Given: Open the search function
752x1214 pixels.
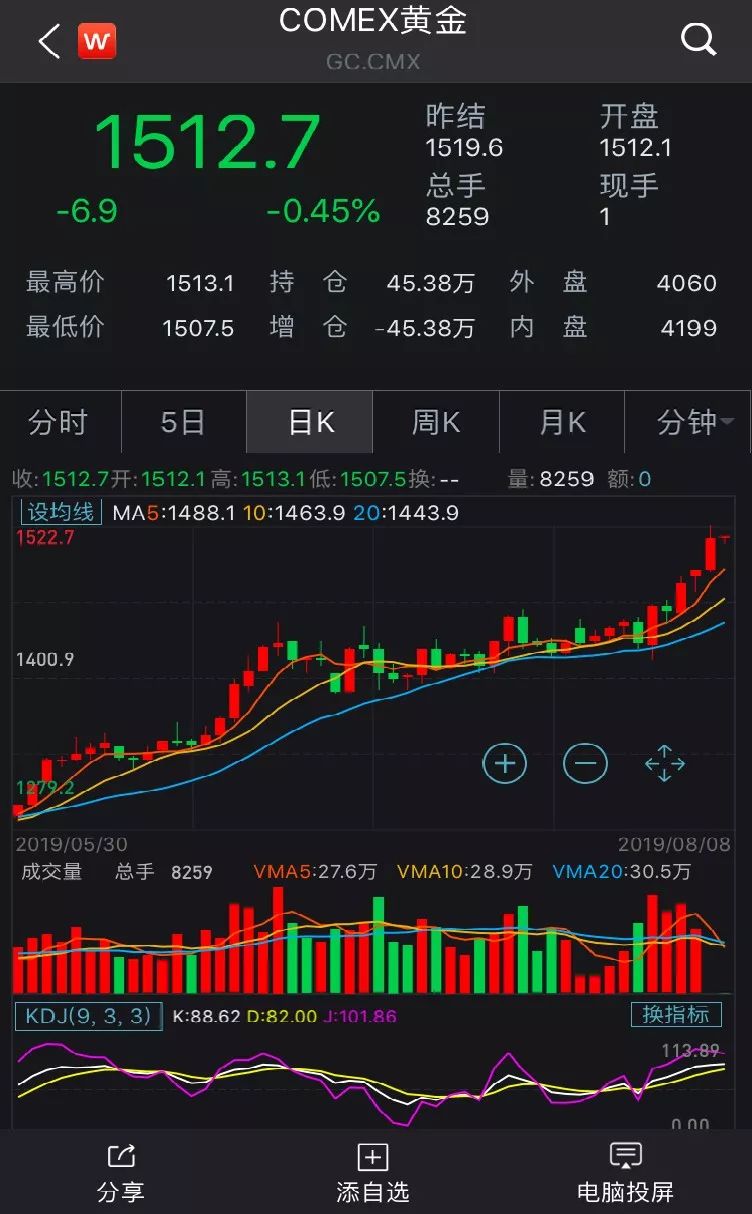Looking at the screenshot, I should pos(698,40).
